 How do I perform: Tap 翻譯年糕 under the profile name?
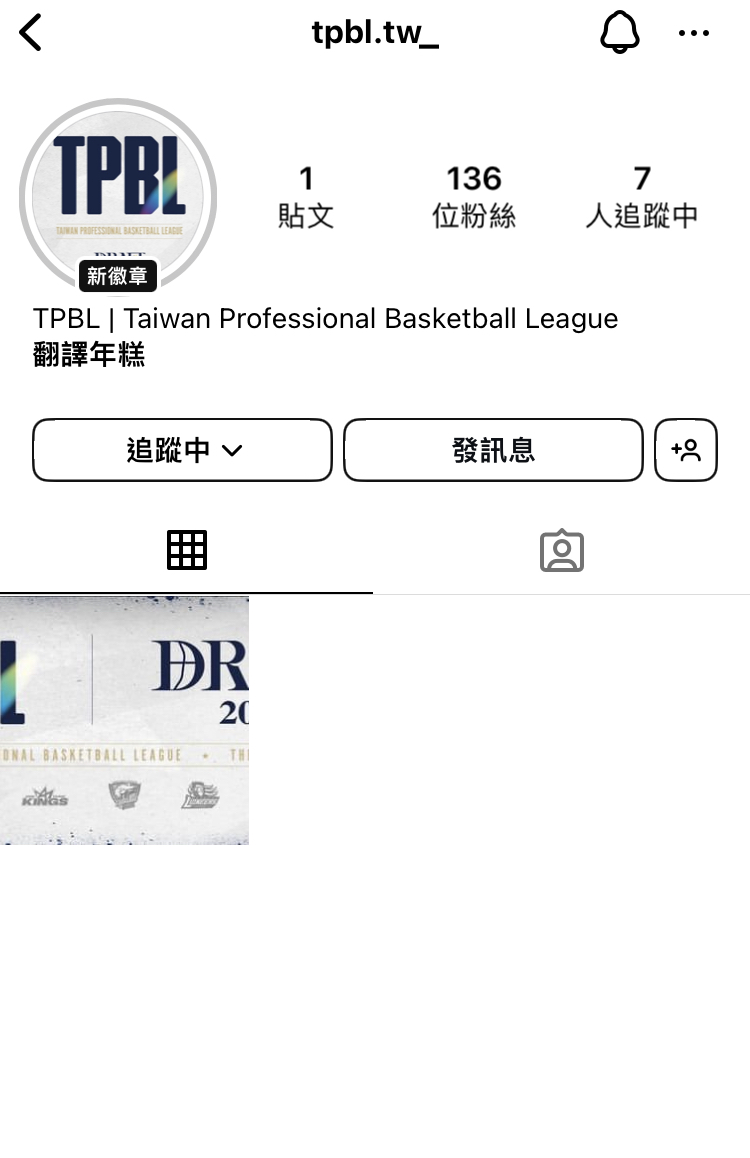89,354
